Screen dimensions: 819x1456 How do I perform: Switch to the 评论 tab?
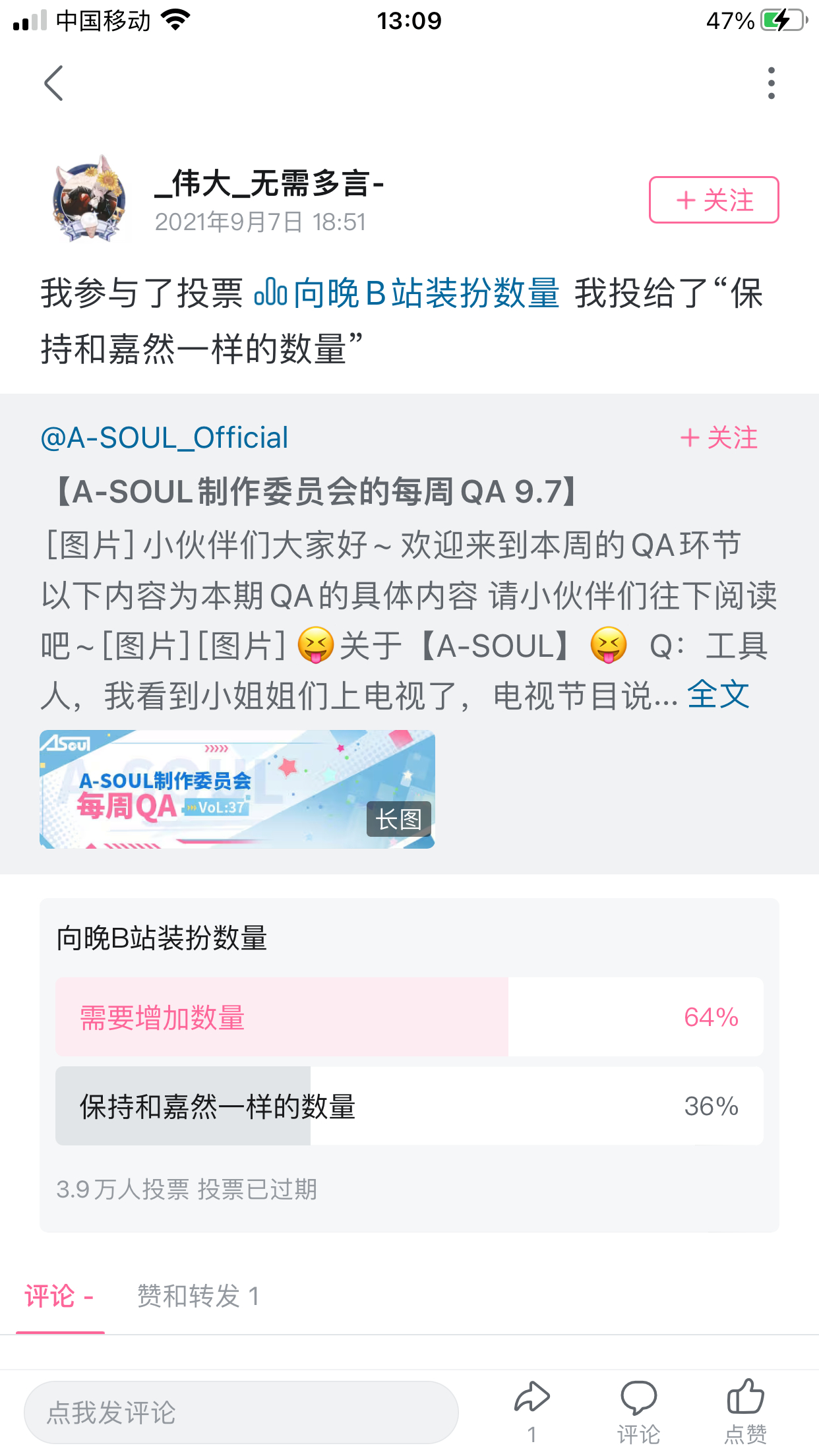coord(59,1296)
